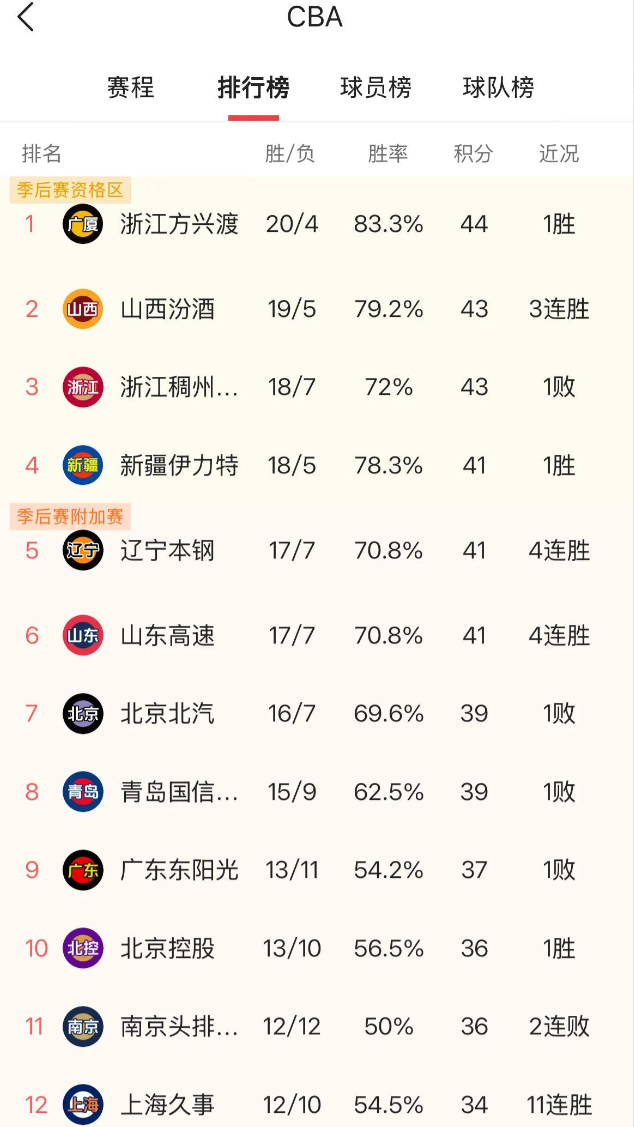View the 新疆伊力特 team details
Image resolution: width=634 pixels, height=1127 pixels.
coord(317,466)
